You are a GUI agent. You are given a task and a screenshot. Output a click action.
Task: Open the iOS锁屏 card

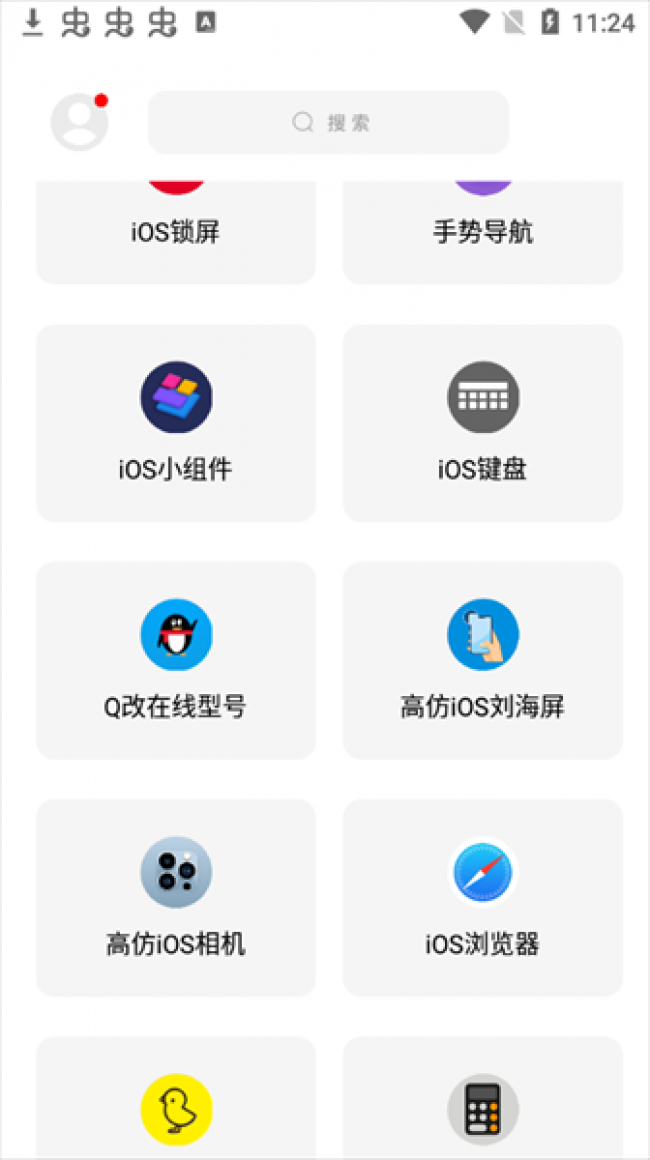tap(176, 232)
